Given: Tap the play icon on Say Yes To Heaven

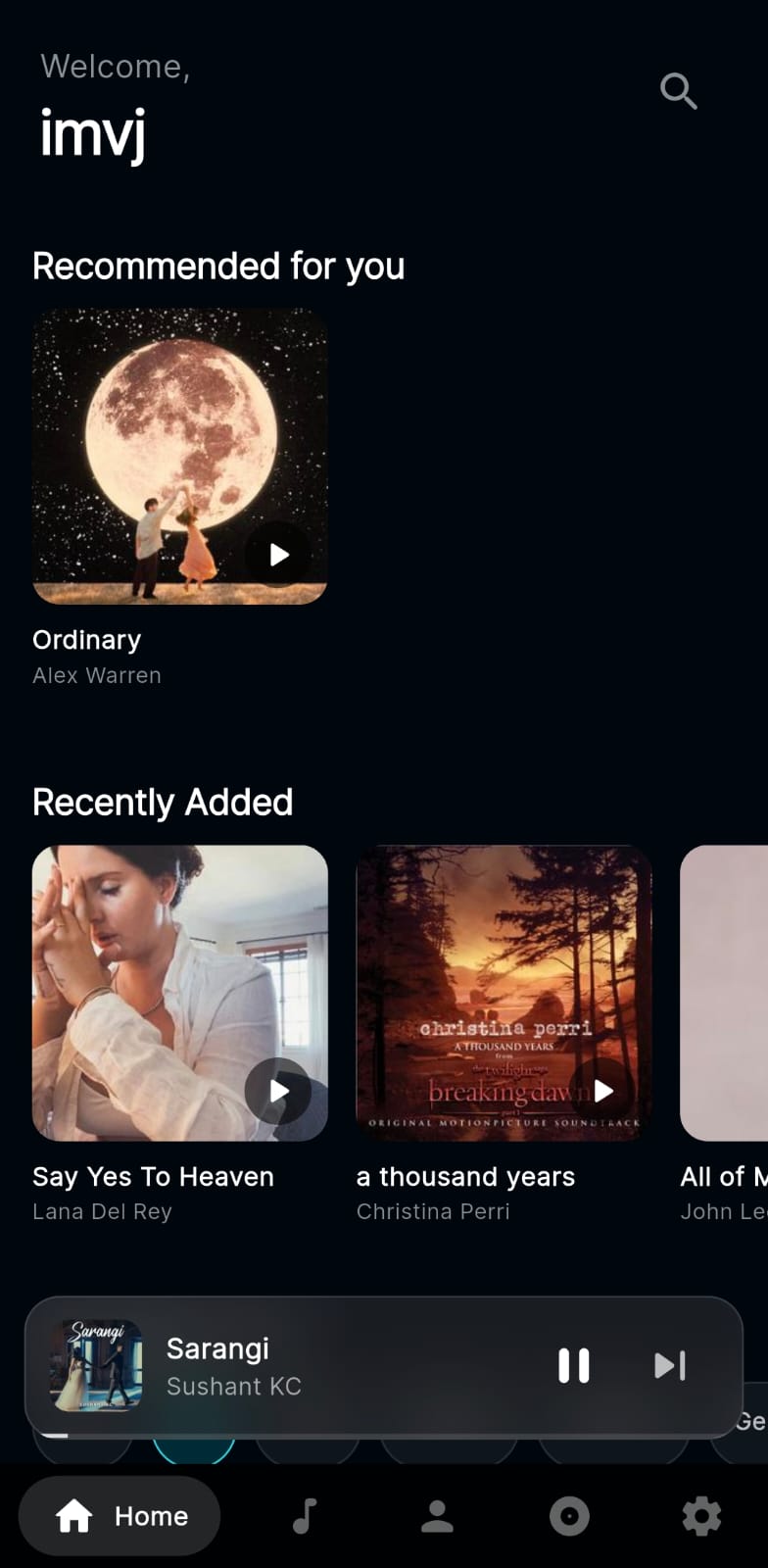Looking at the screenshot, I should tap(280, 1091).
